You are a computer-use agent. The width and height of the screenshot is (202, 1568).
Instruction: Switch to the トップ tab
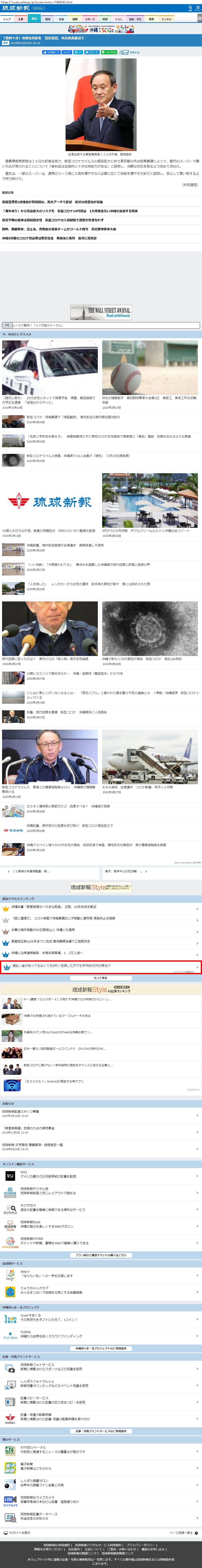point(7,19)
